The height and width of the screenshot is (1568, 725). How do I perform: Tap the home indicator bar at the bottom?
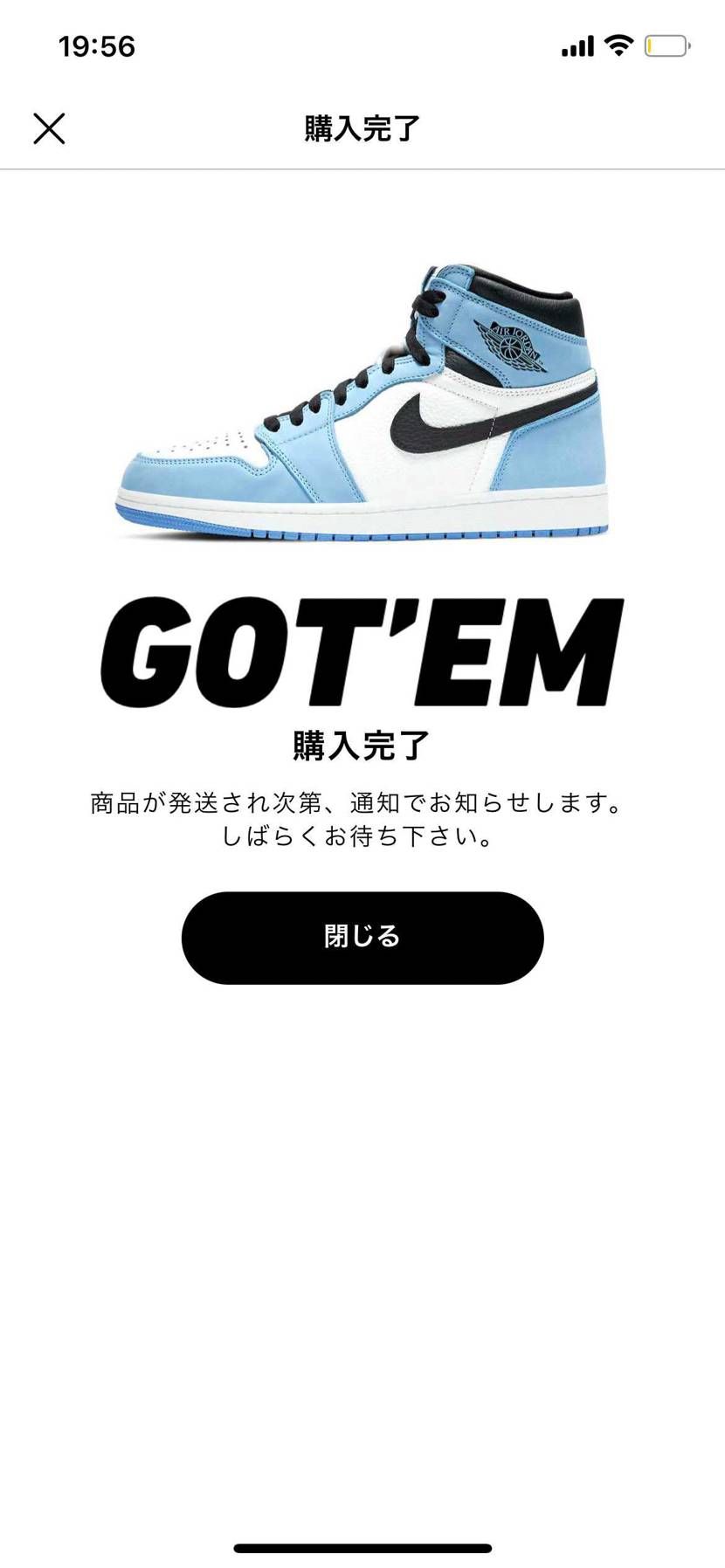(x=362, y=1546)
